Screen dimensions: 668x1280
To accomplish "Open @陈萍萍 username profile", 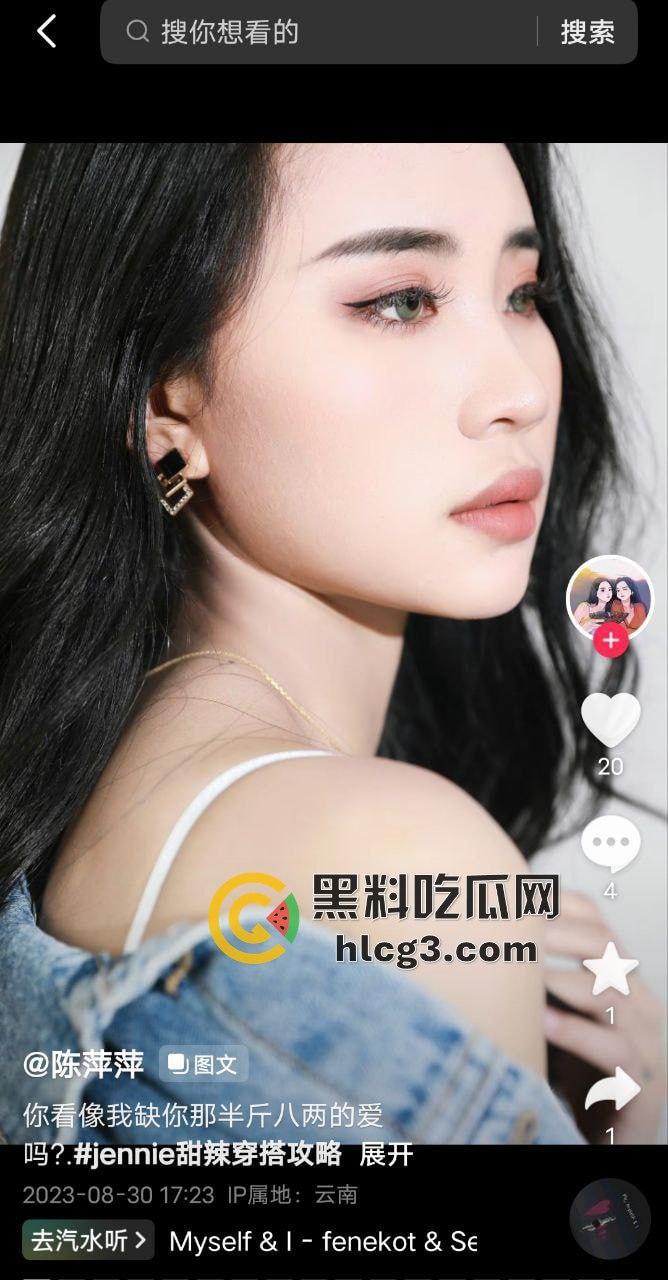I will tap(84, 1064).
